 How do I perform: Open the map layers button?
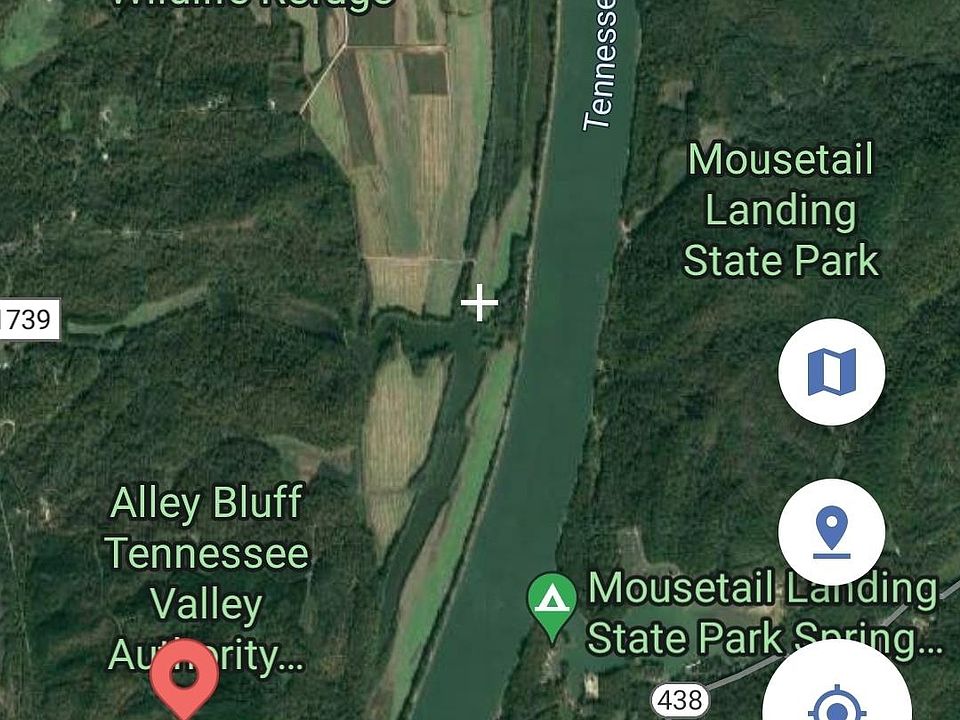tap(831, 372)
